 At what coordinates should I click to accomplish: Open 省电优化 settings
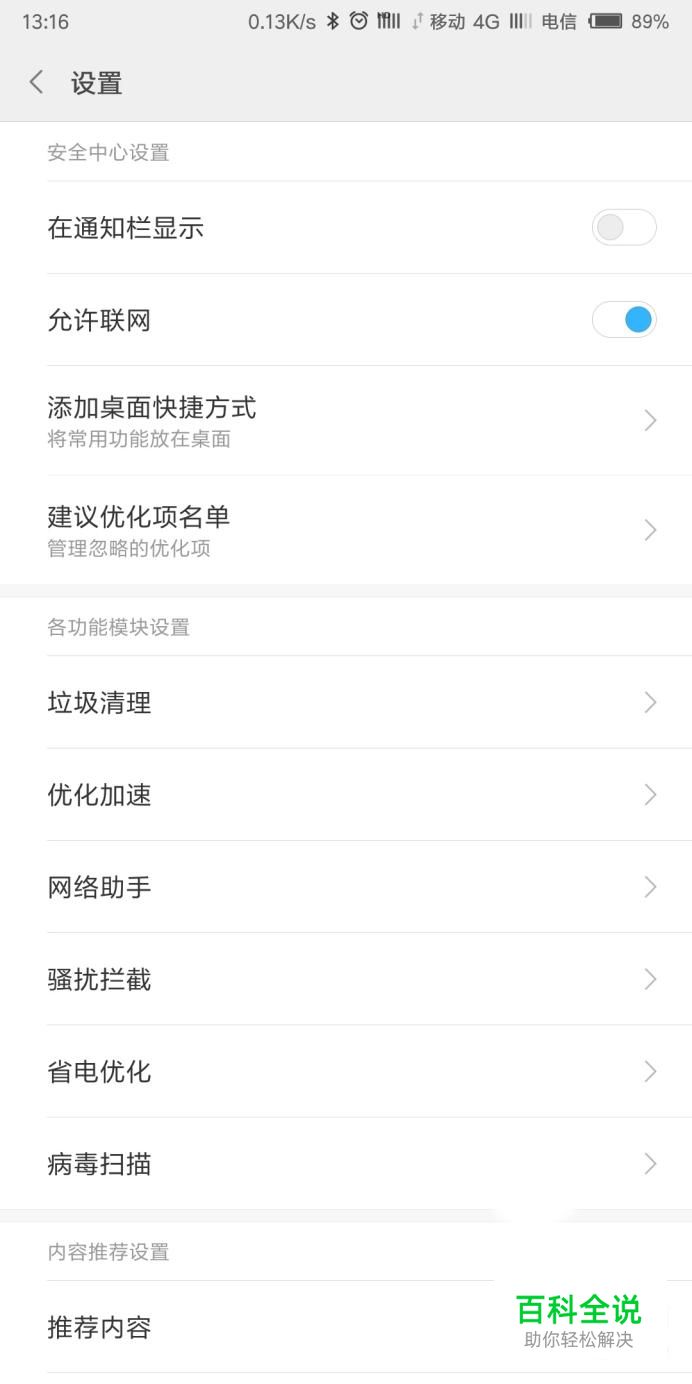point(346,1071)
